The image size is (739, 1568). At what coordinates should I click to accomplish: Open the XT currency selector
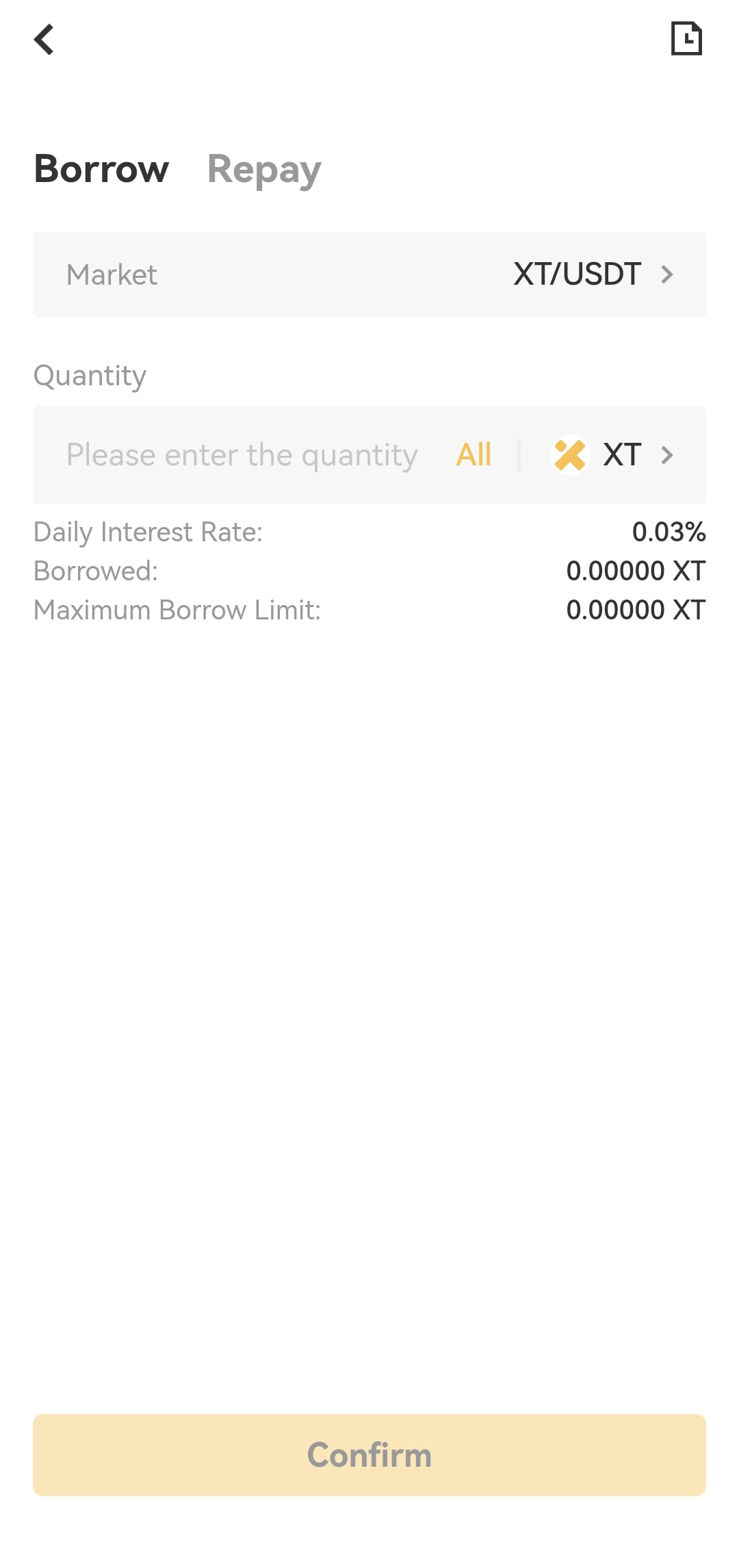tap(612, 455)
